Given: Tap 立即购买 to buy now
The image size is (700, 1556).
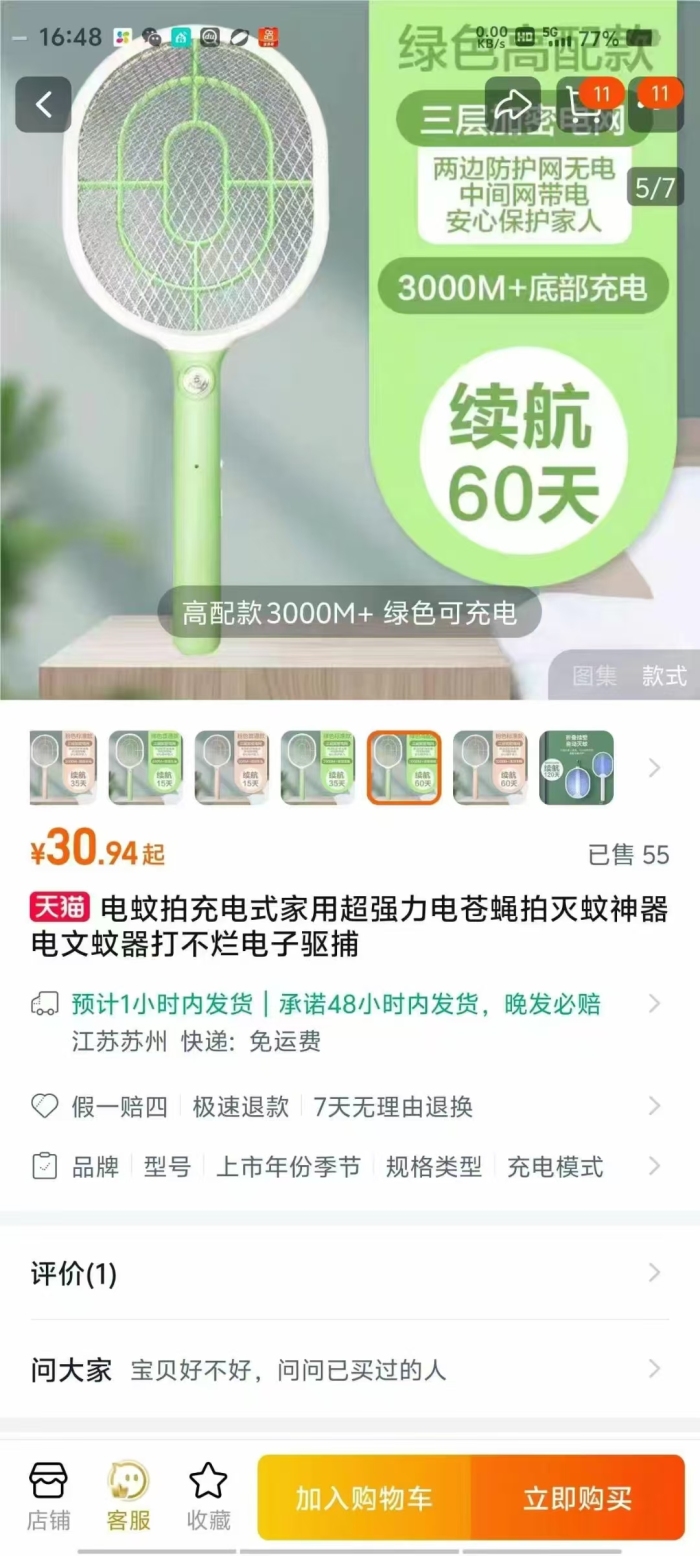Looking at the screenshot, I should (578, 1498).
